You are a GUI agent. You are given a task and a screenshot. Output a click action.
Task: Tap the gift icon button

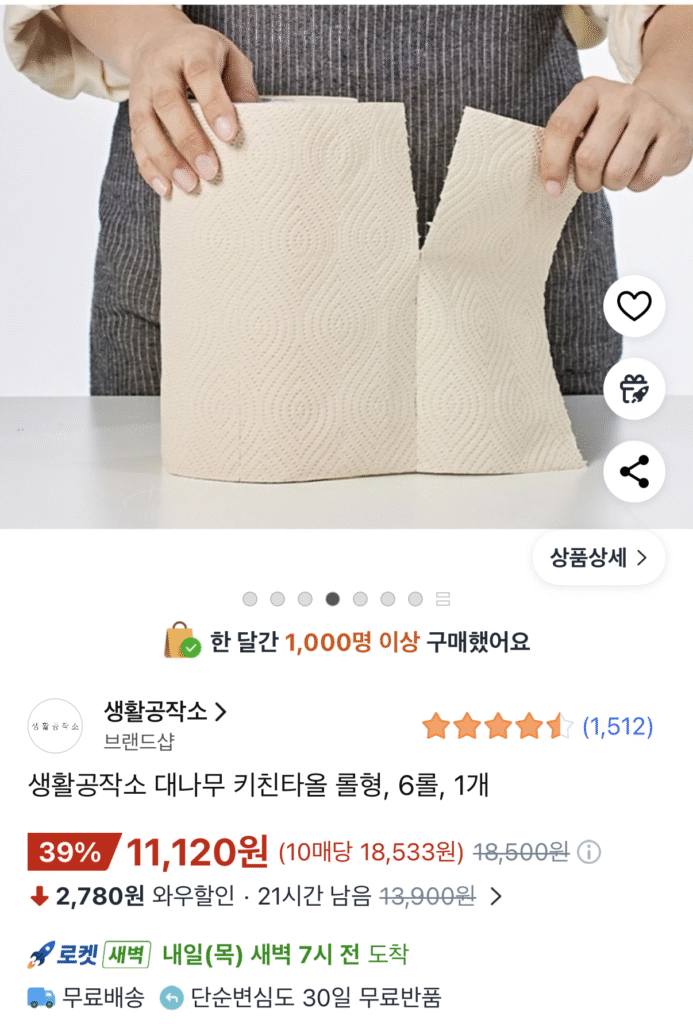(x=634, y=389)
